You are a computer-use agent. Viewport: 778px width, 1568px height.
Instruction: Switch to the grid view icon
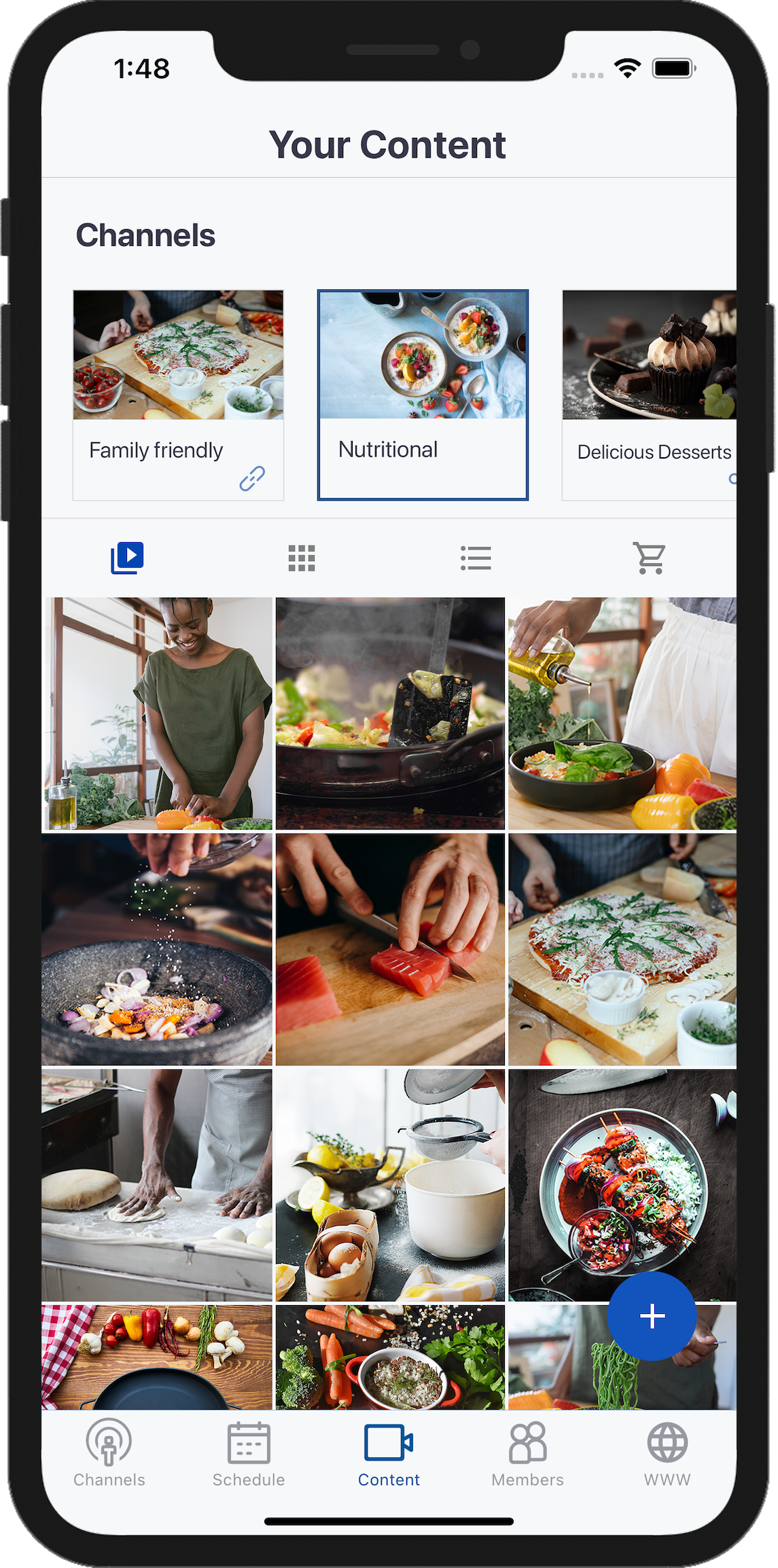pyautogui.click(x=301, y=558)
